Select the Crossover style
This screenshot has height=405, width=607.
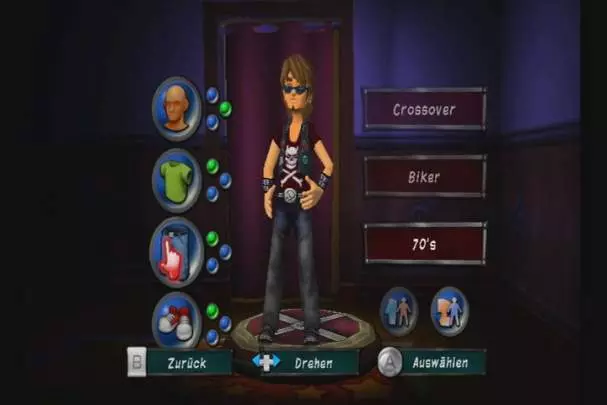coord(424,109)
